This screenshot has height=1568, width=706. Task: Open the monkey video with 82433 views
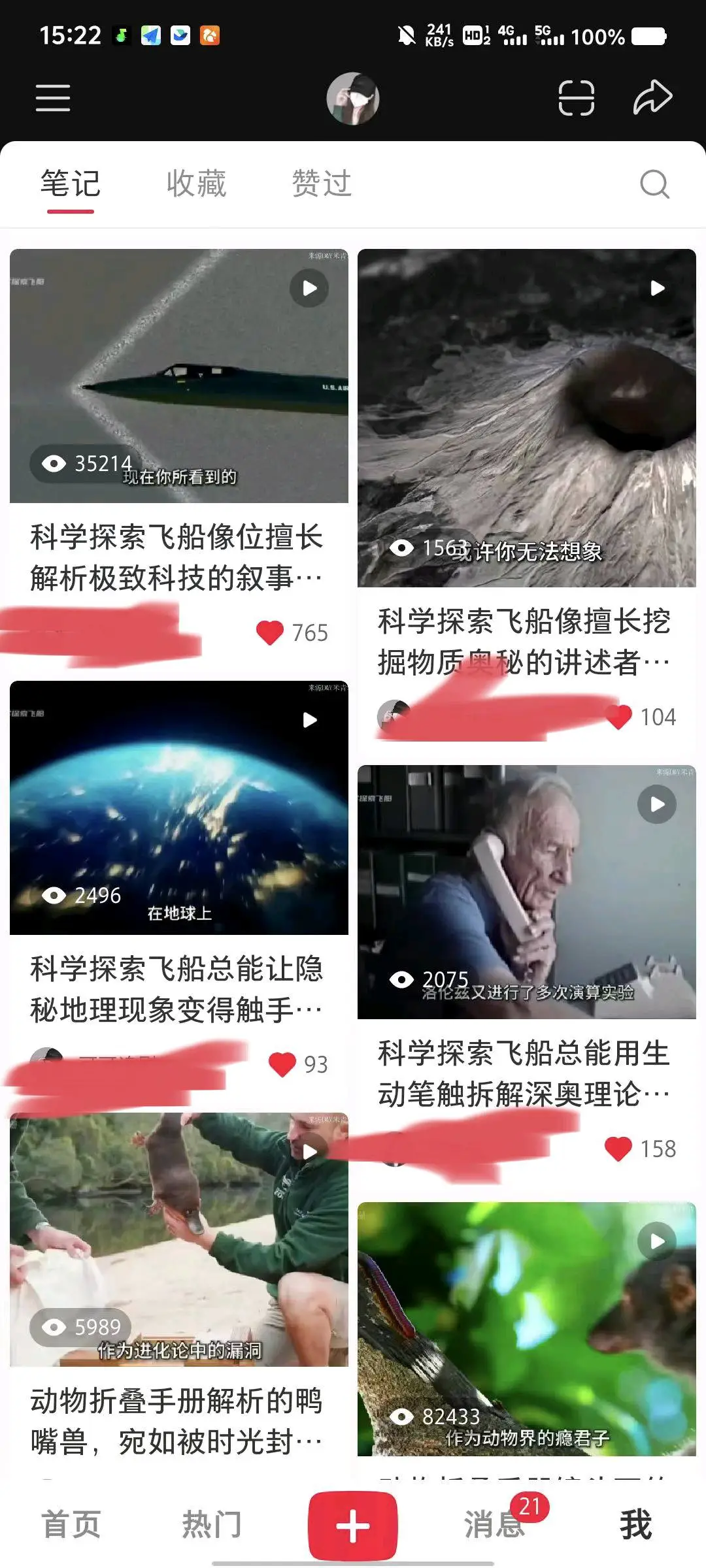pyautogui.click(x=526, y=1329)
